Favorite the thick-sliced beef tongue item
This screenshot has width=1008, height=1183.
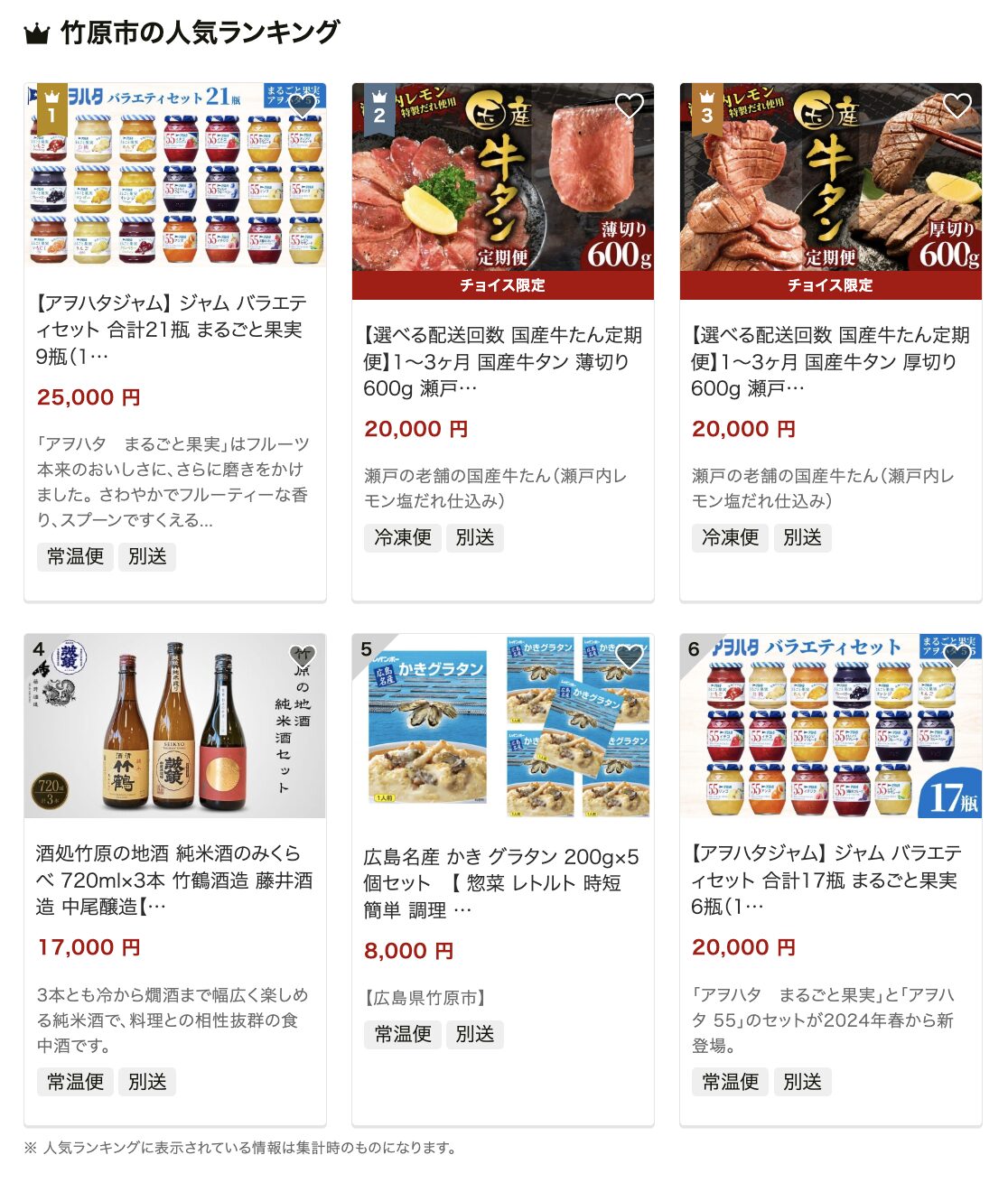click(x=957, y=106)
